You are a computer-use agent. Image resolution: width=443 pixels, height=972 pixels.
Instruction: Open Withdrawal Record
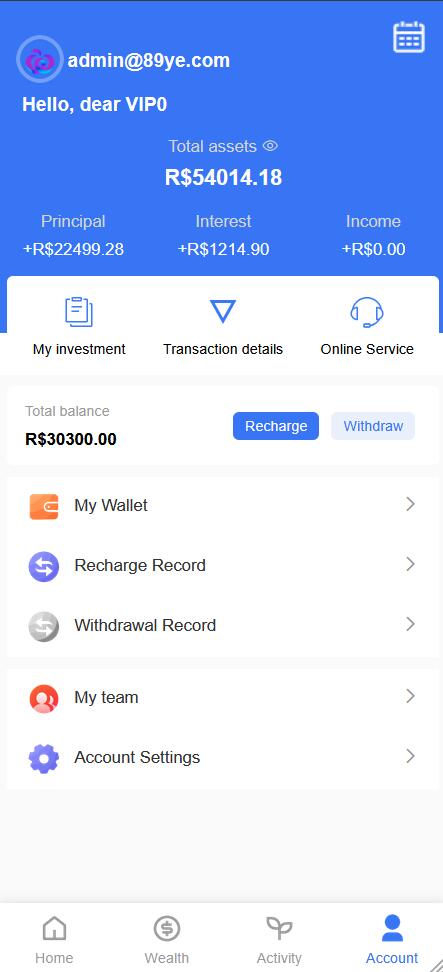[222, 625]
